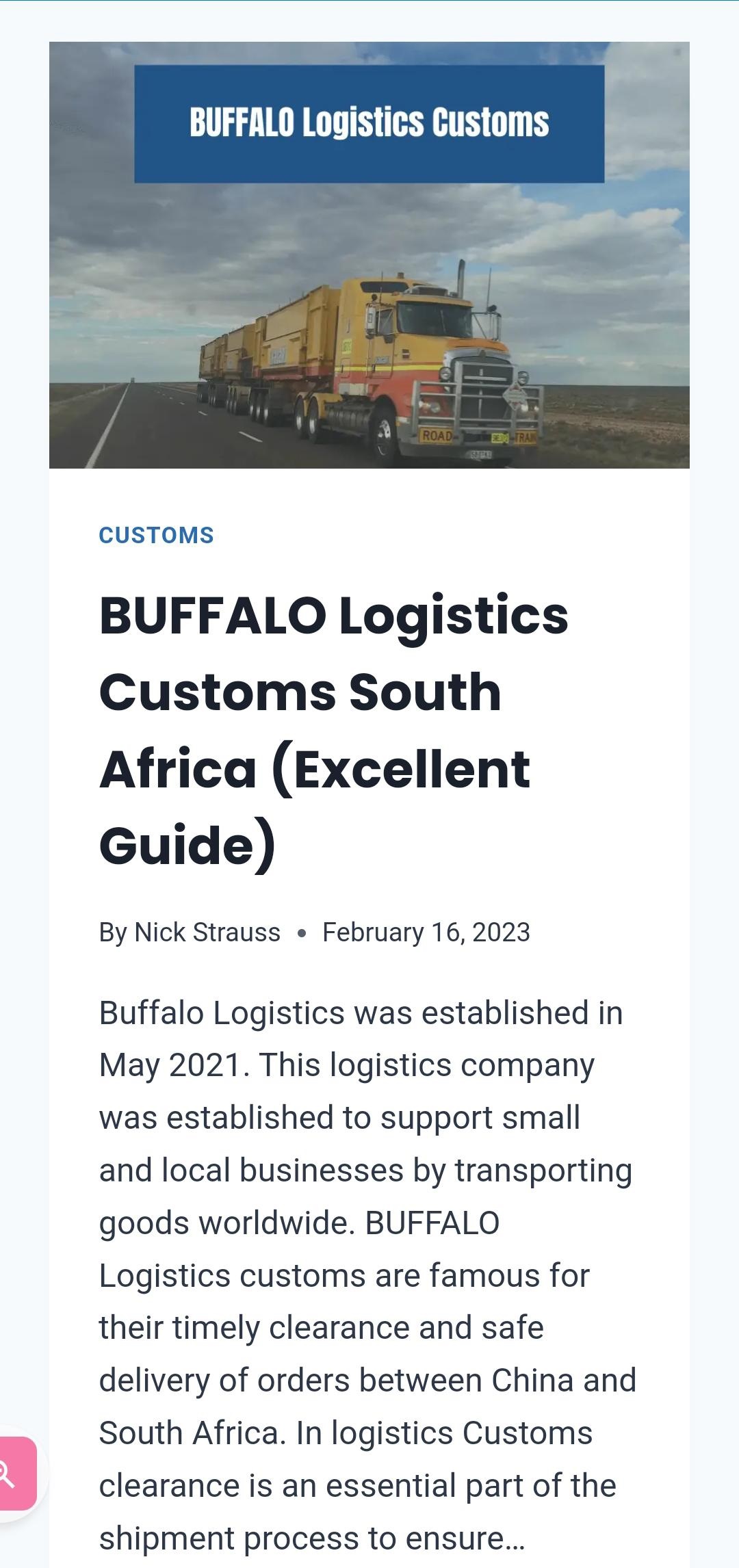Open the BUFFALO Logistics Customs South Africa article
This screenshot has width=739, height=1568.
pos(333,729)
